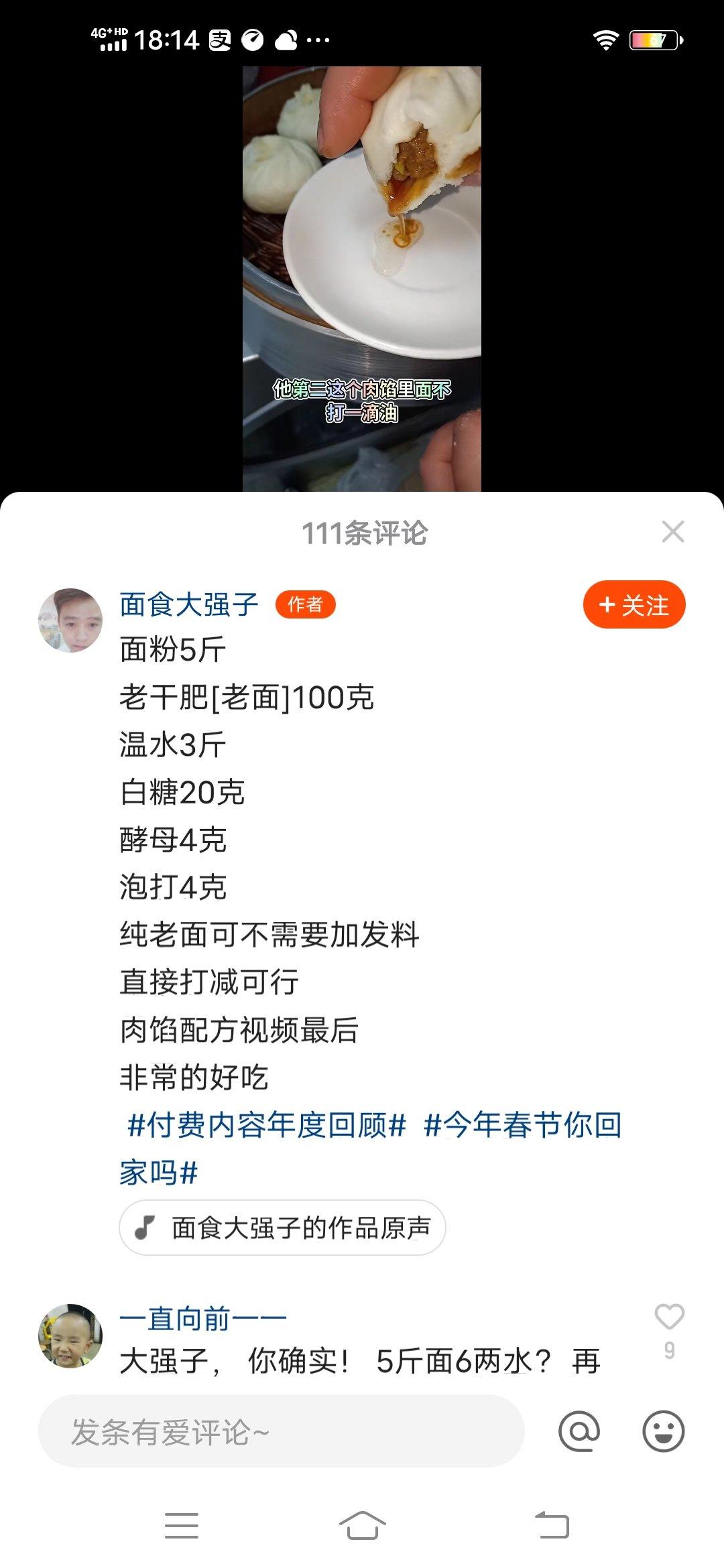Open 面食大强子's profile avatar
This screenshot has height=1568, width=724.
70,620
